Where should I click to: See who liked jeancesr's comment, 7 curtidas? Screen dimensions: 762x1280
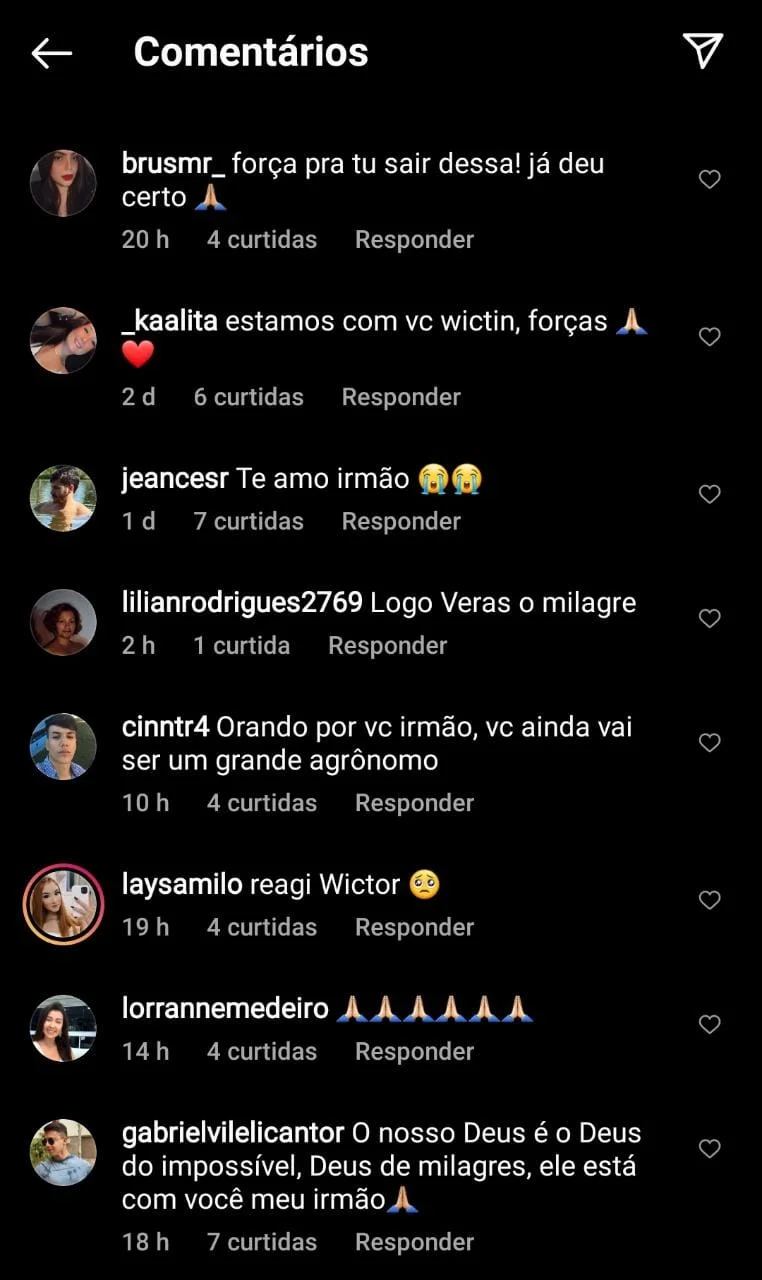pos(249,521)
